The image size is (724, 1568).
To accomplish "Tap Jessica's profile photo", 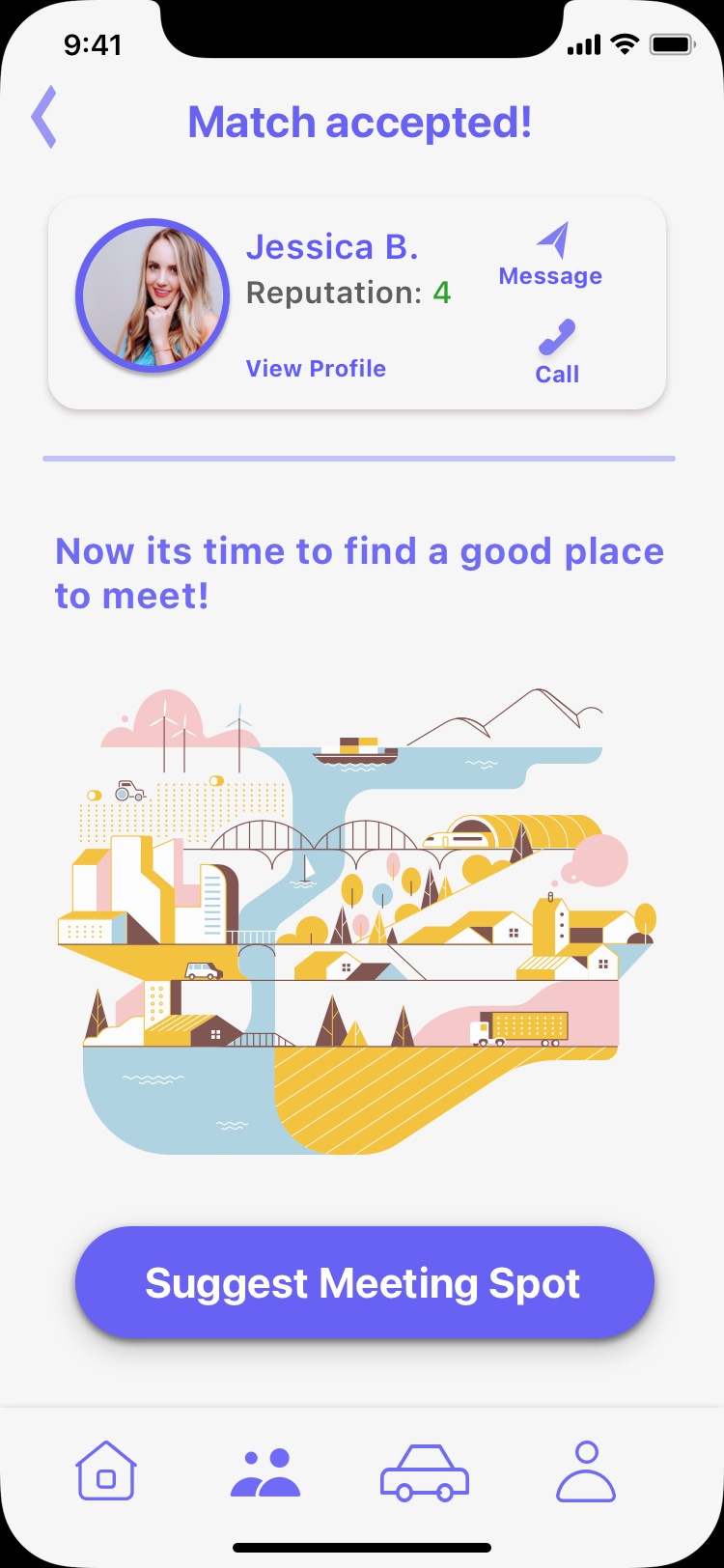I will pyautogui.click(x=153, y=295).
